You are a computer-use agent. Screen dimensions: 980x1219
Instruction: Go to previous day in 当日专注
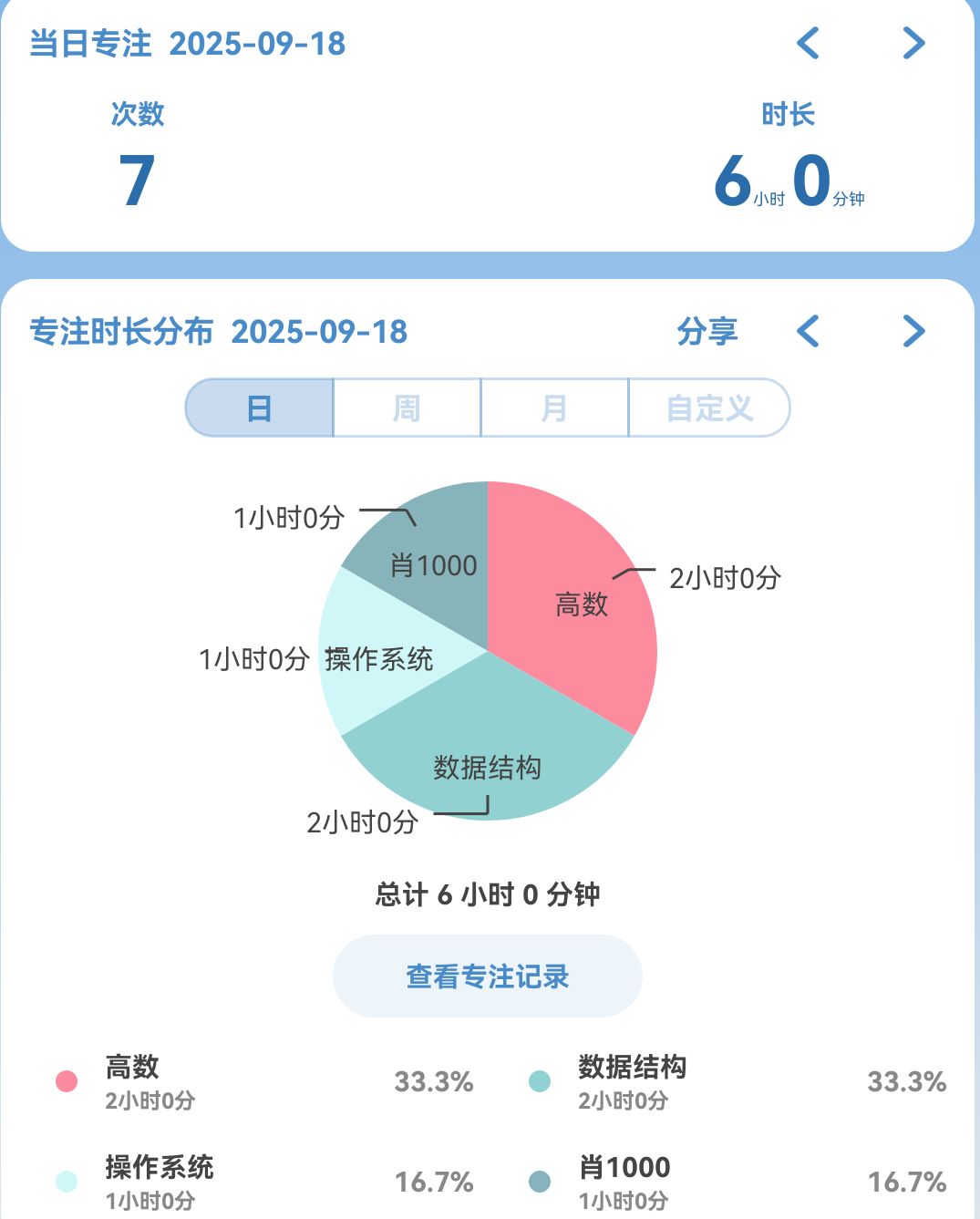(808, 43)
